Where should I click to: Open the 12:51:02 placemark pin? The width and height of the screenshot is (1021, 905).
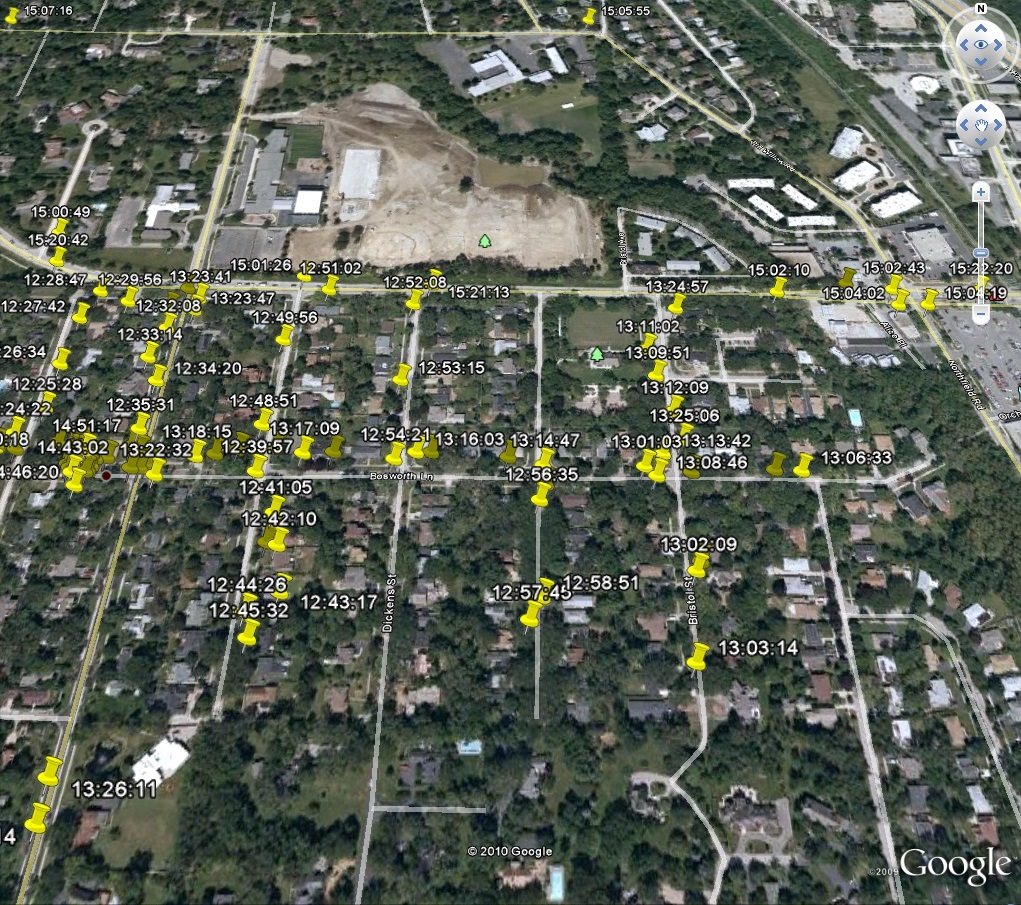click(x=330, y=286)
